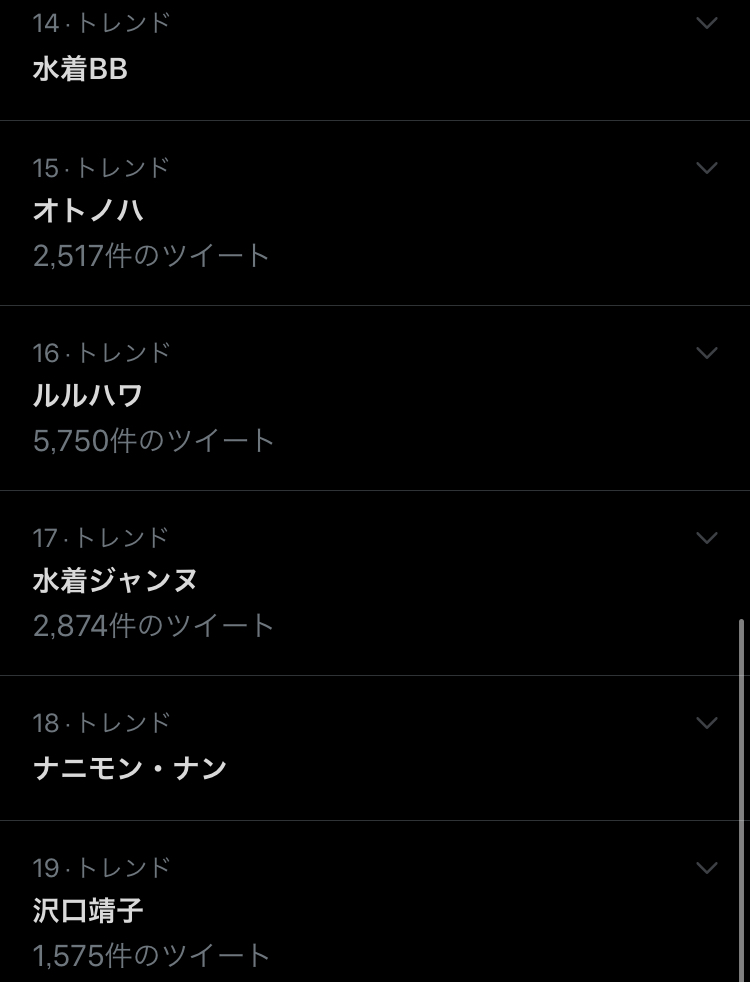This screenshot has height=982, width=750.
Task: Open the オトノハ trend
Action: [x=89, y=211]
